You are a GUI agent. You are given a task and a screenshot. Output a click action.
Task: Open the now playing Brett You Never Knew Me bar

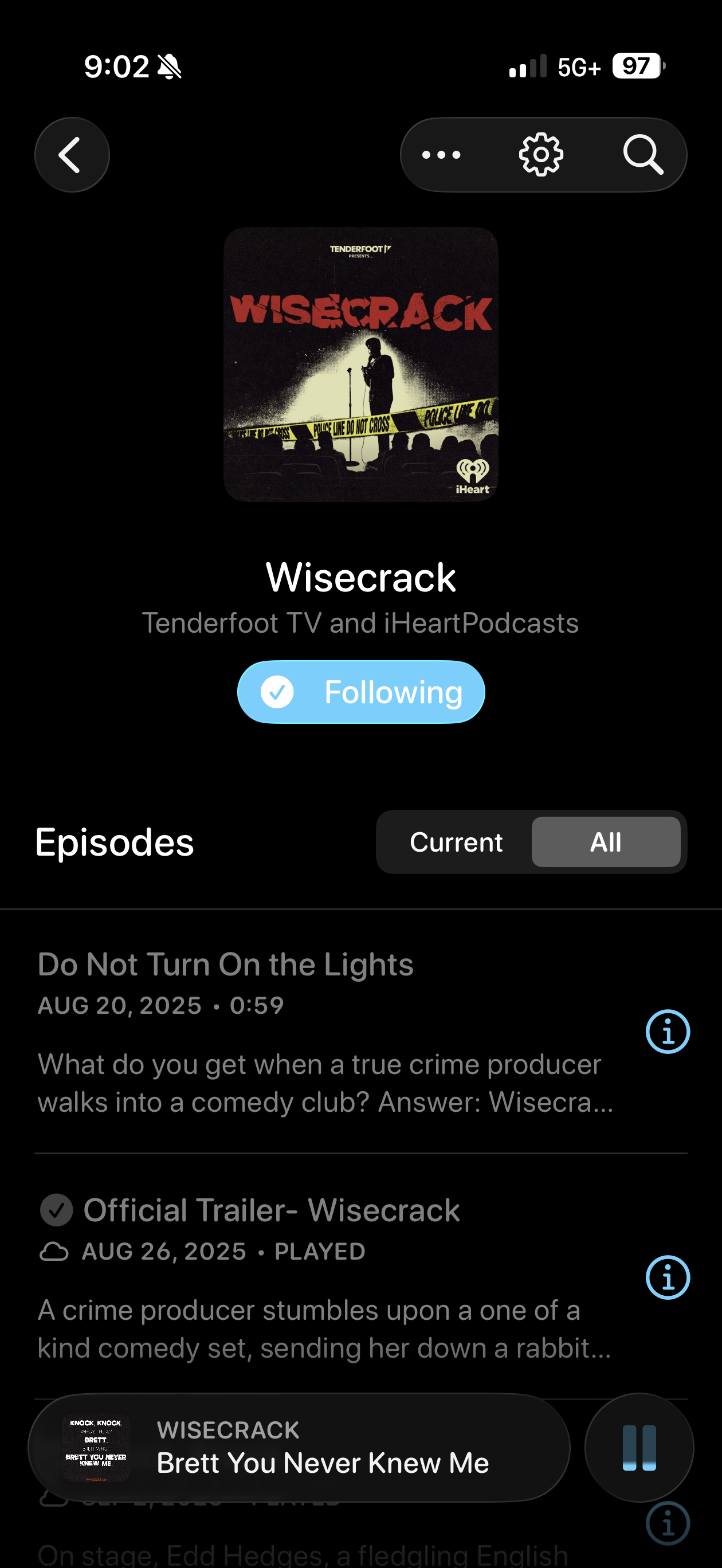(x=323, y=1448)
